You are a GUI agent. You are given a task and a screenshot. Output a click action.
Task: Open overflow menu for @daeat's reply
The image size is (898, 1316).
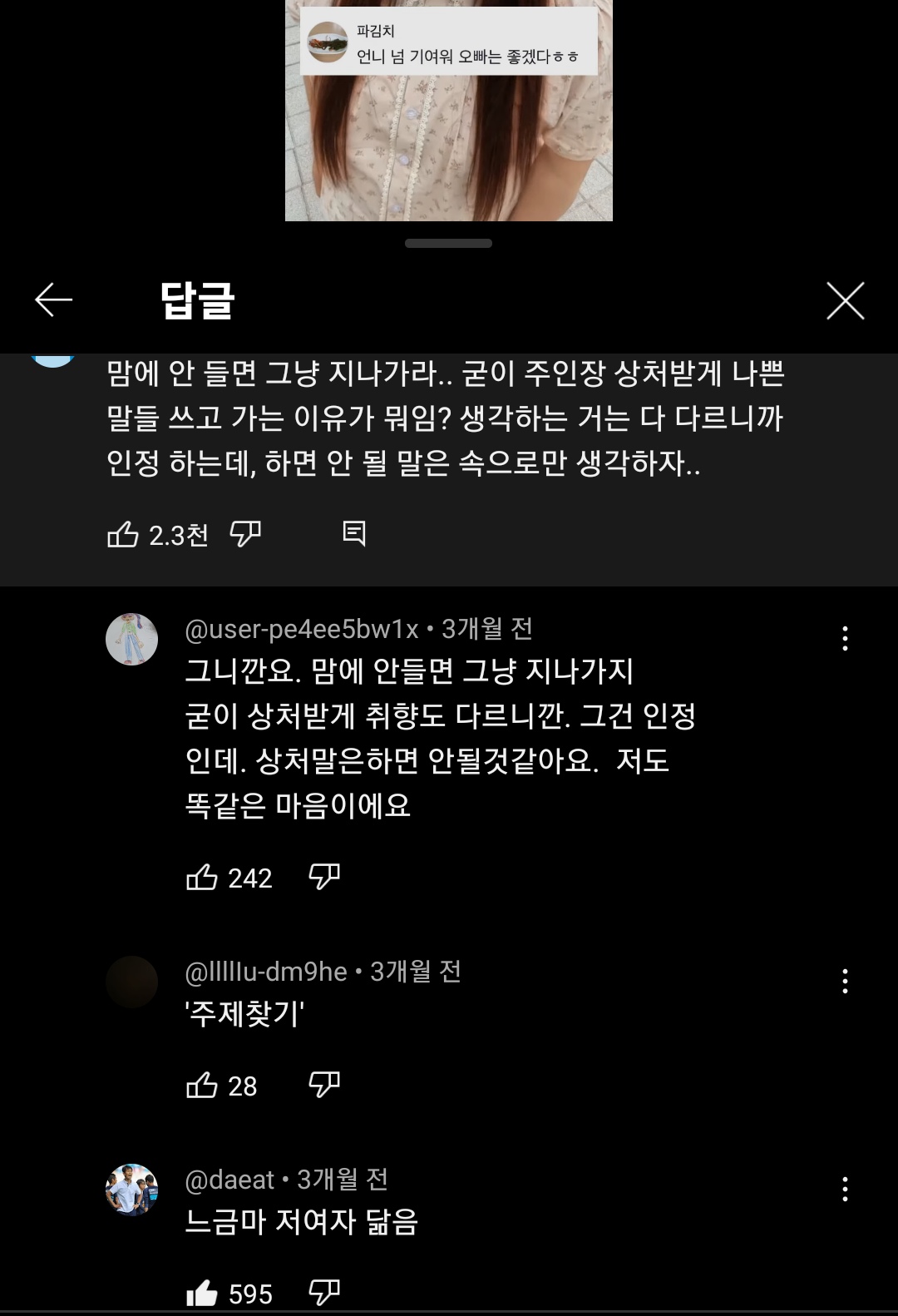click(x=845, y=1189)
